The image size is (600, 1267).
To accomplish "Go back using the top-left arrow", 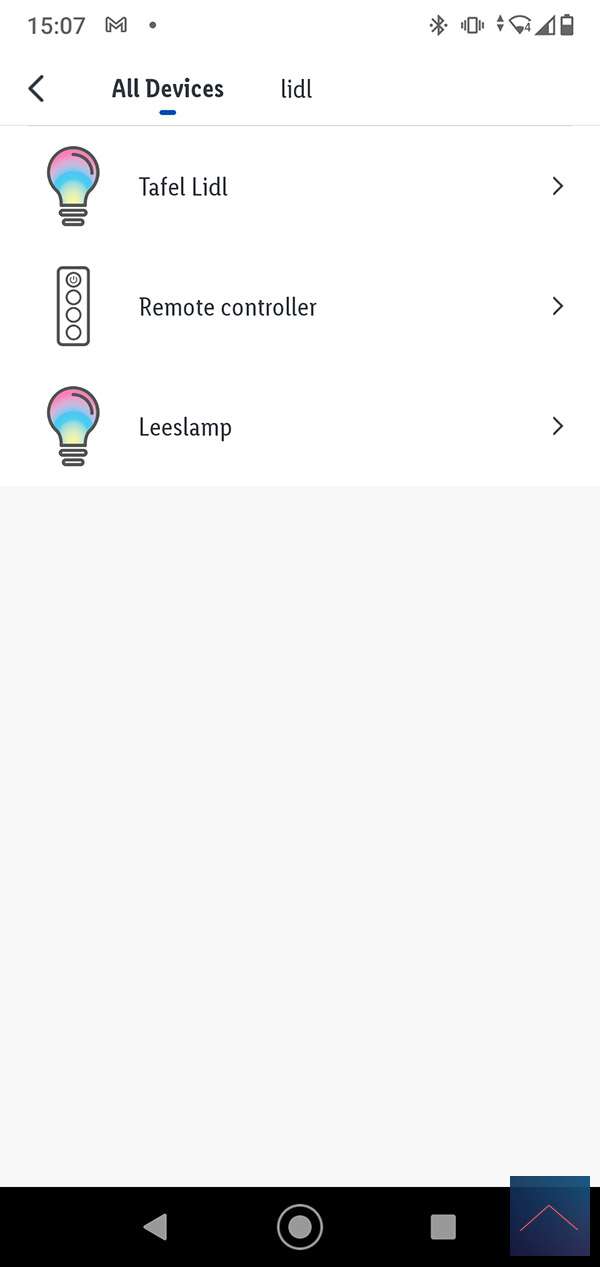I will [x=36, y=88].
